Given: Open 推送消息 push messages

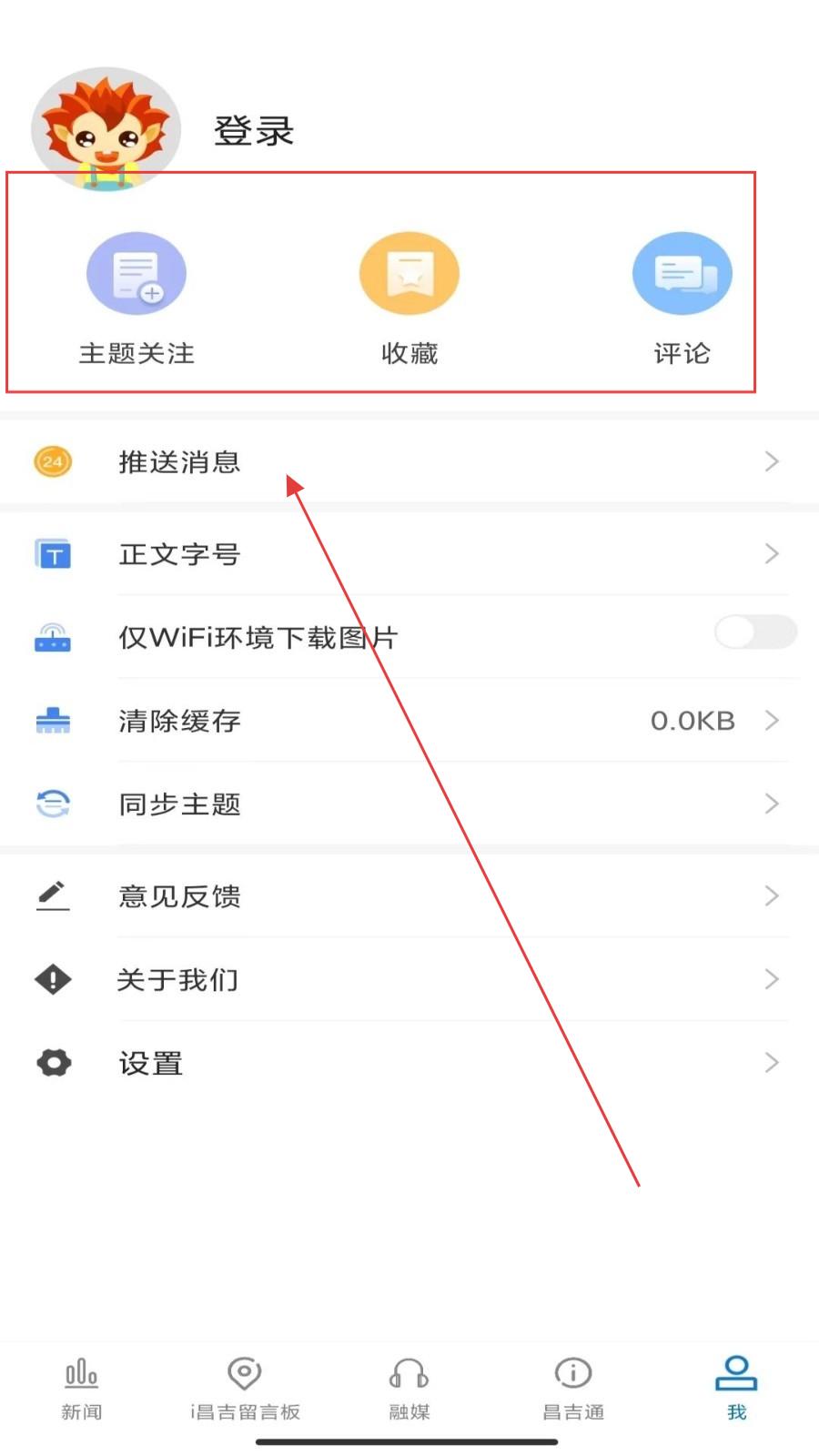Looking at the screenshot, I should click(x=409, y=461).
